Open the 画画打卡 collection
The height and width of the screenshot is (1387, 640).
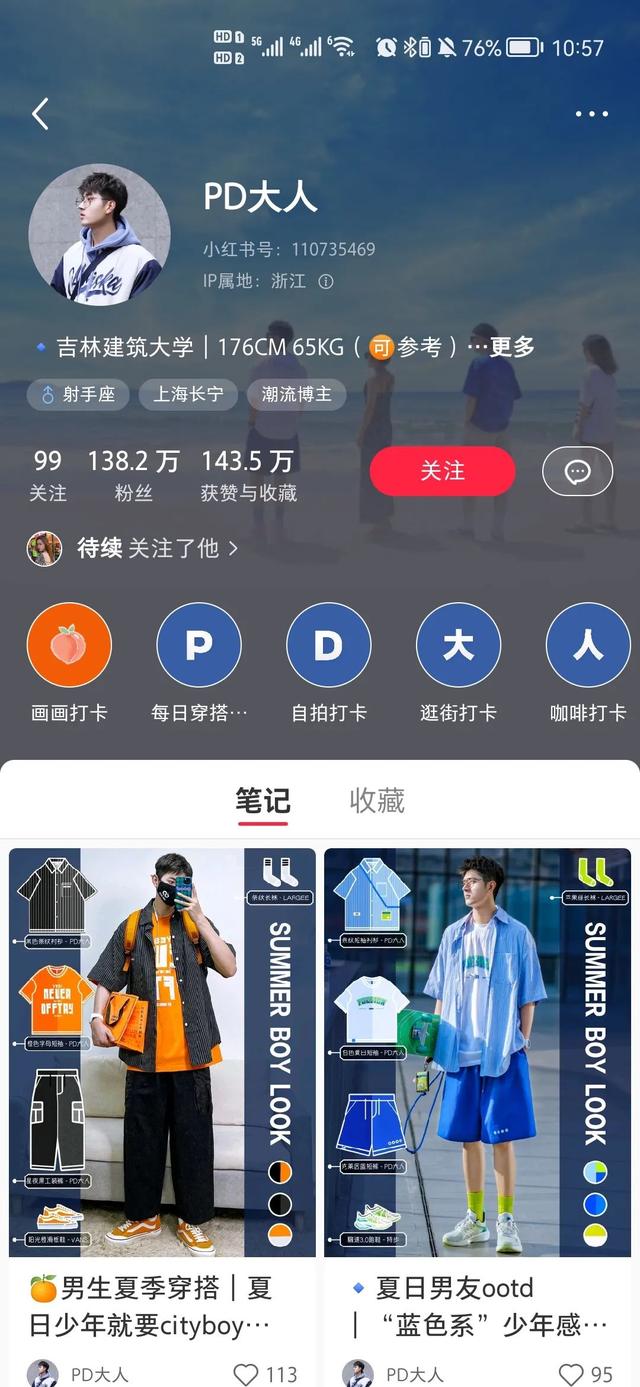pyautogui.click(x=69, y=661)
